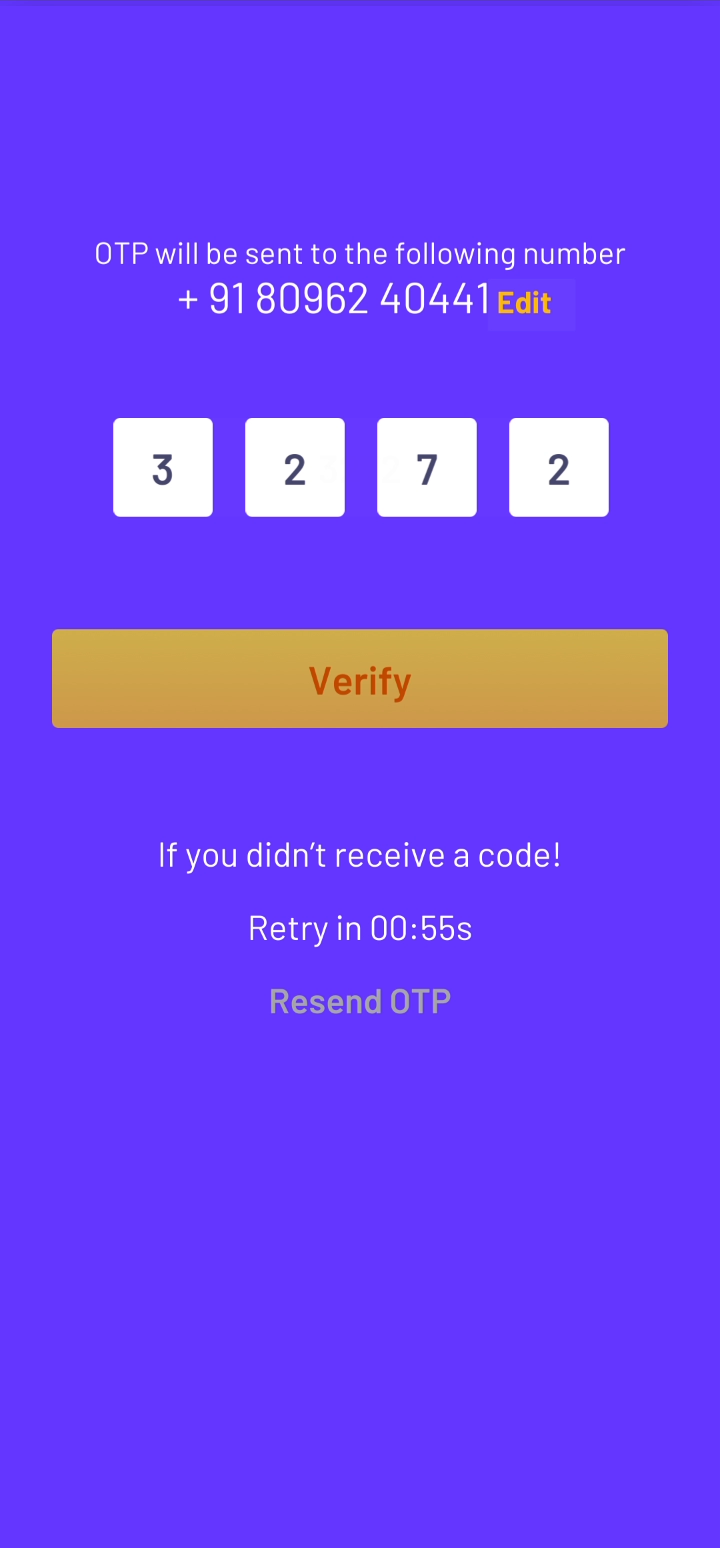
Task: Select the first OTP box showing 3
Action: 163,467
